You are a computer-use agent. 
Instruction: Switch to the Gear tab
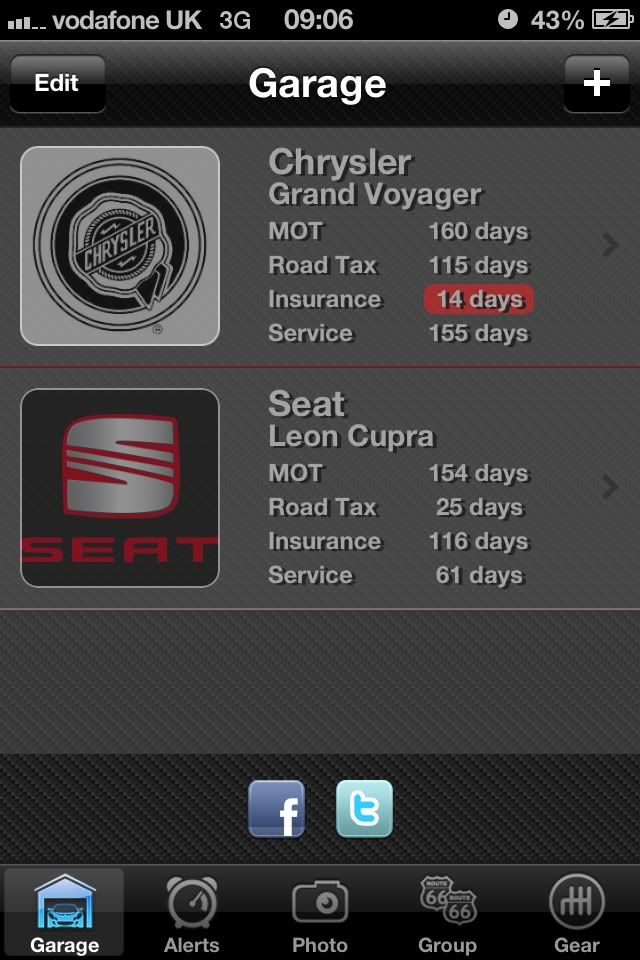coord(576,913)
